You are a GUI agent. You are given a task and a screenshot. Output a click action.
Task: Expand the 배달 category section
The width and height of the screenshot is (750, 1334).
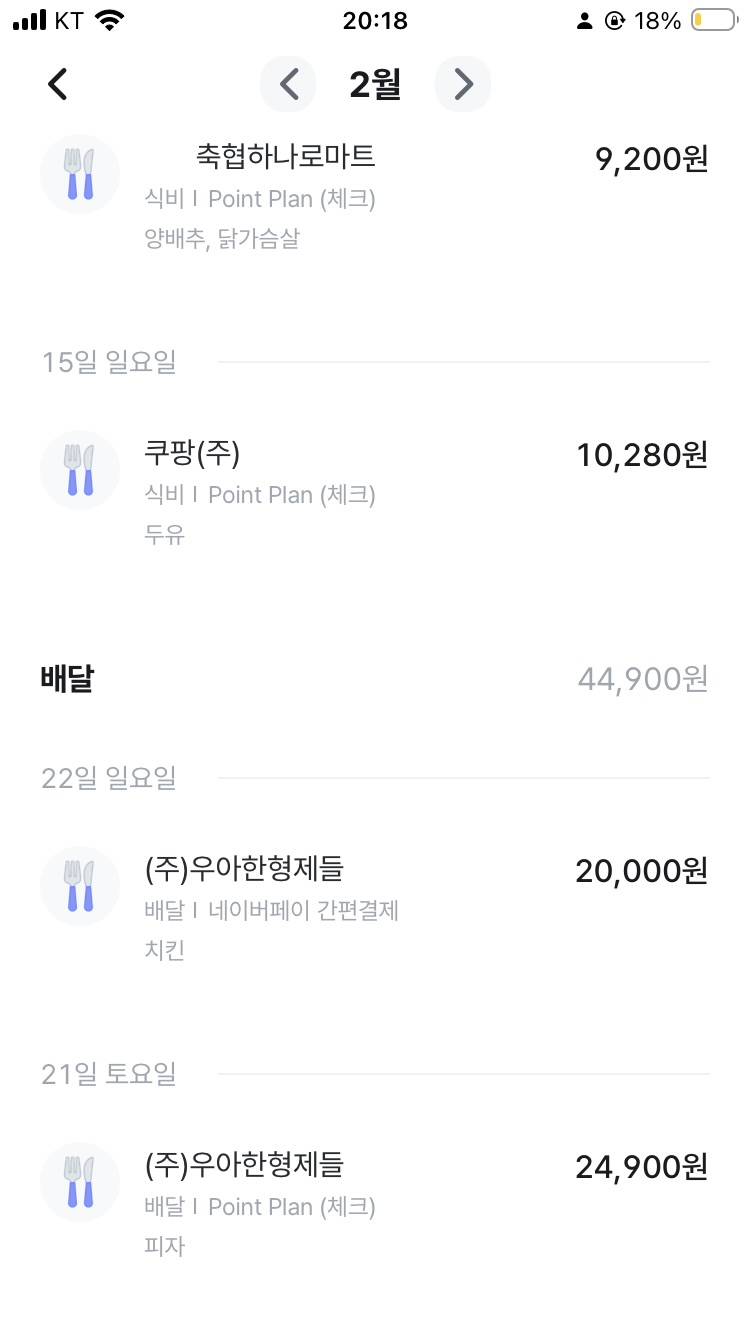[67, 678]
